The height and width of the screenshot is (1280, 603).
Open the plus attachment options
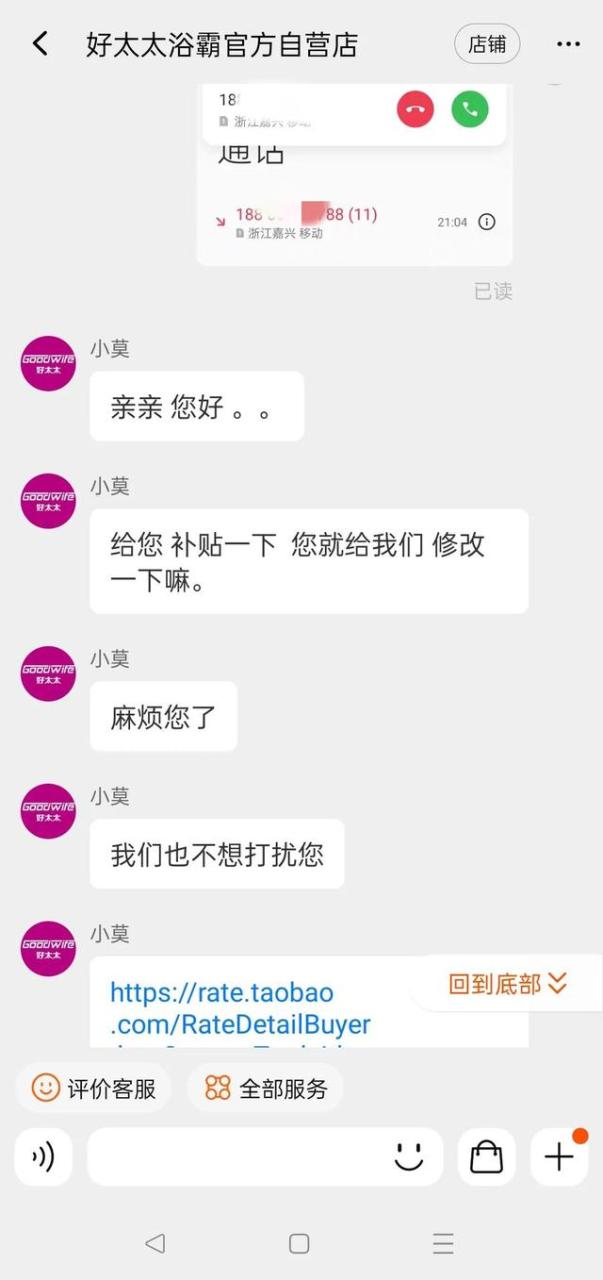559,1157
